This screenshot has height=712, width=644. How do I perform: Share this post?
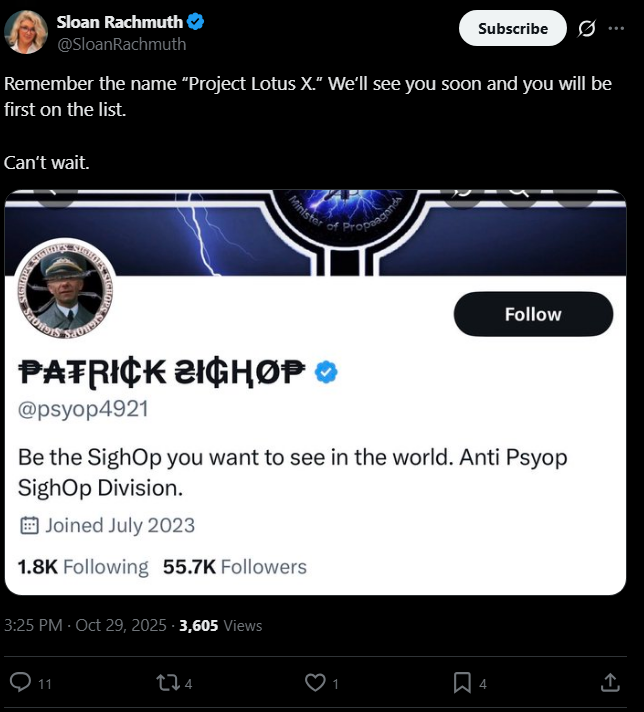609,683
